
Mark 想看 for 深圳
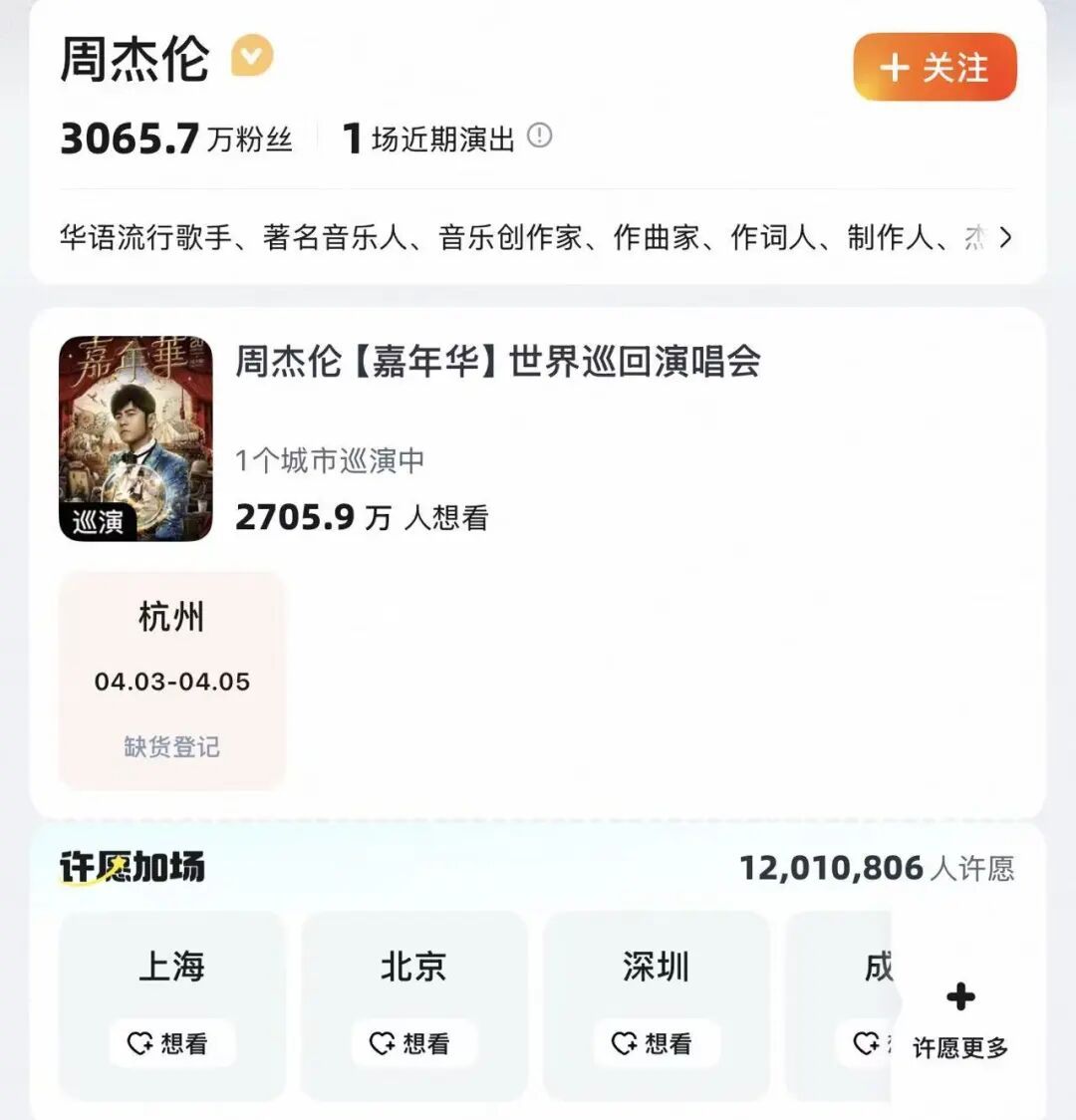click(x=656, y=1043)
